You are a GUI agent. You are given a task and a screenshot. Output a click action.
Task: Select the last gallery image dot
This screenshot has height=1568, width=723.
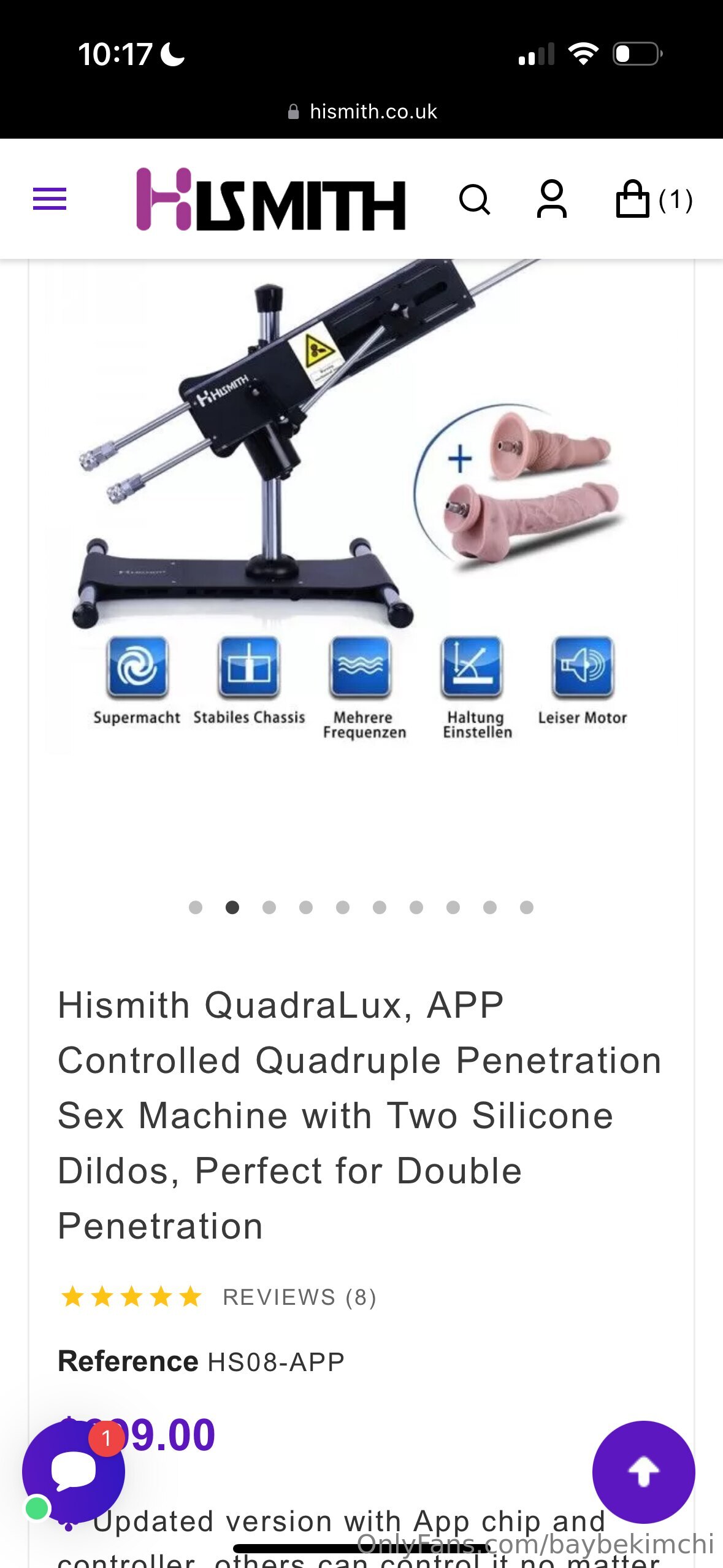pos(527,907)
